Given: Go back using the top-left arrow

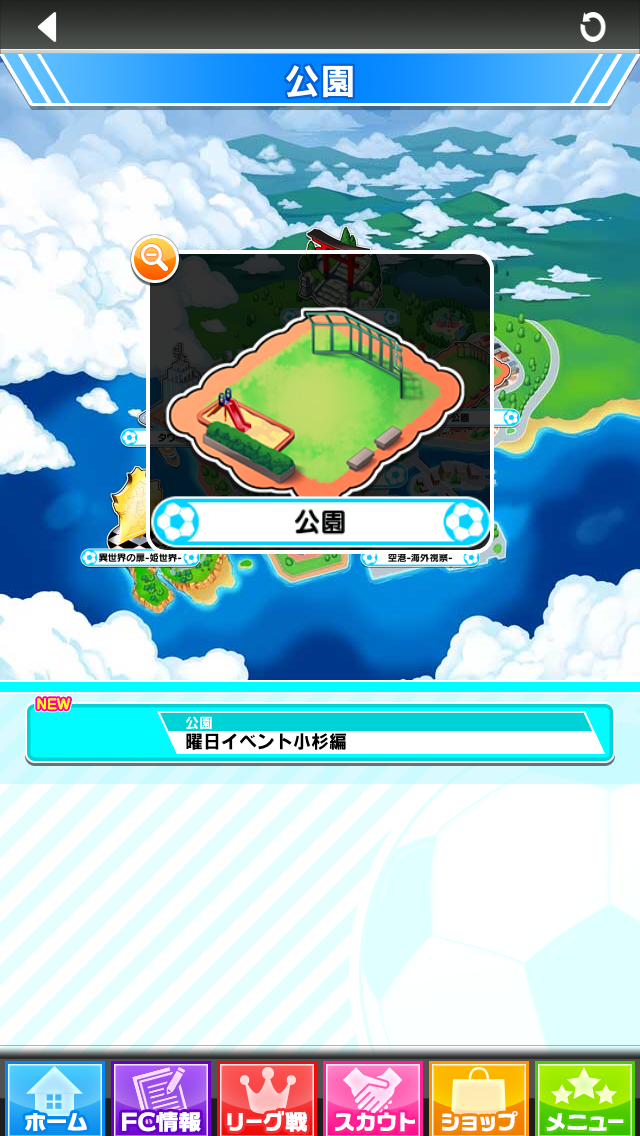Looking at the screenshot, I should 46,26.
